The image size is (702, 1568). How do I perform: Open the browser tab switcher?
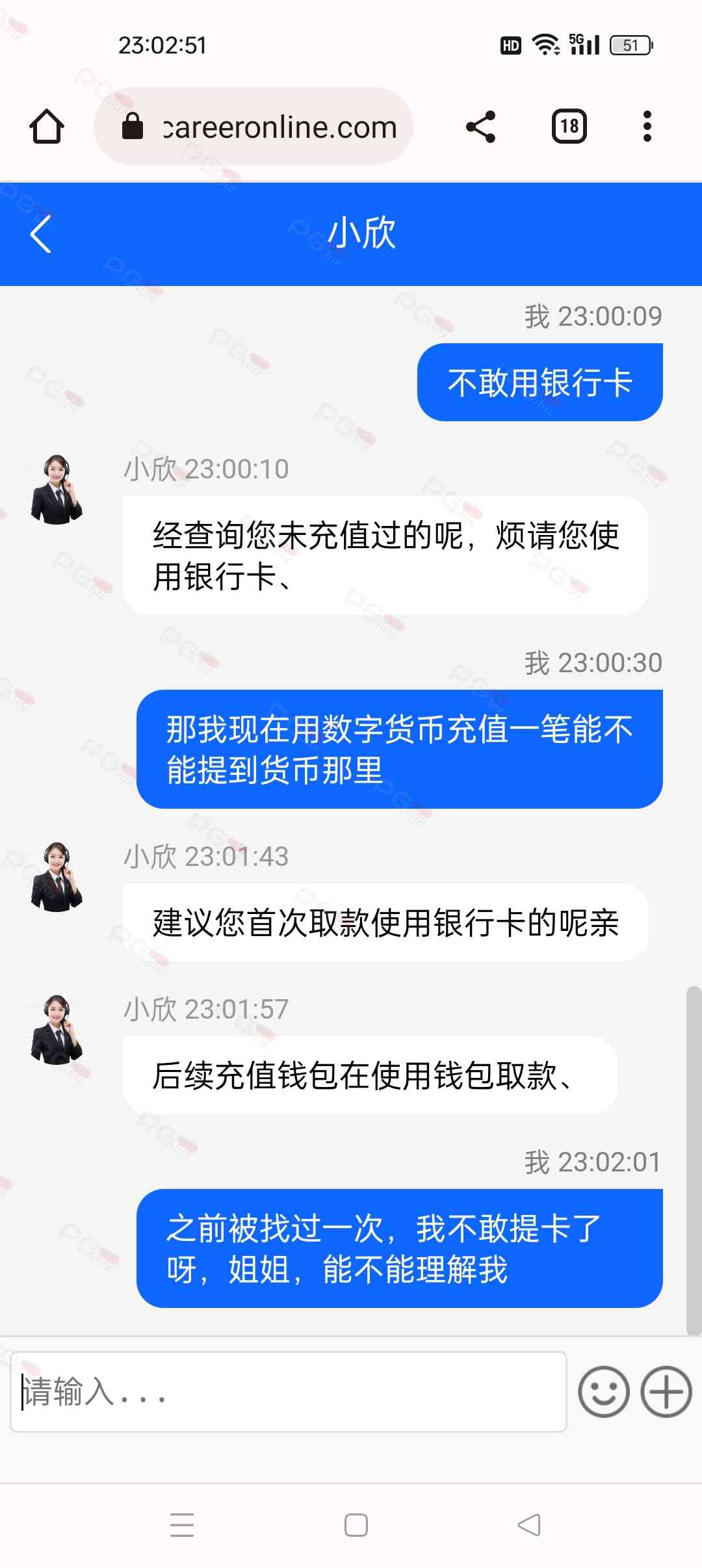tap(569, 126)
